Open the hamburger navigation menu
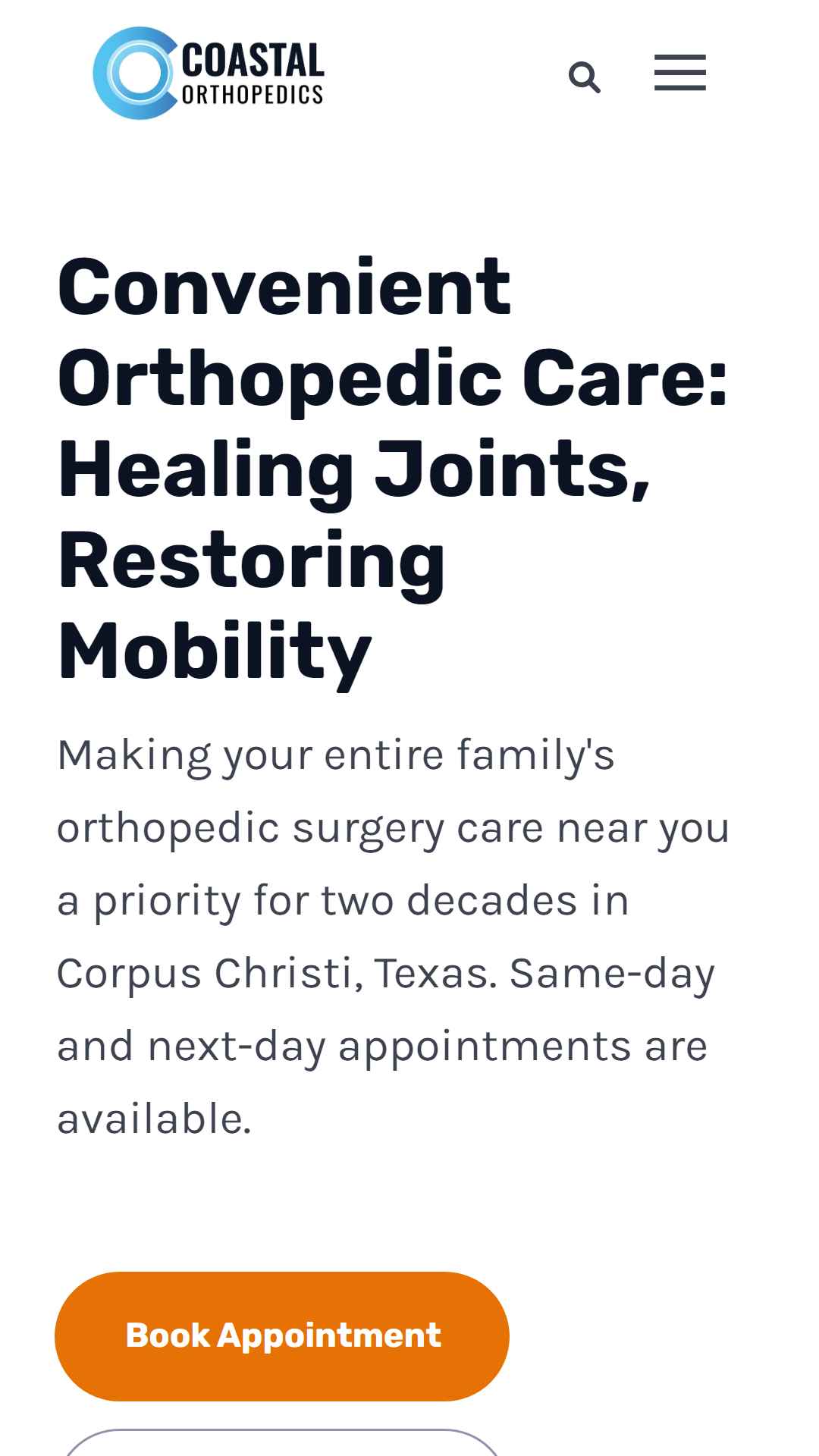 coord(680,73)
